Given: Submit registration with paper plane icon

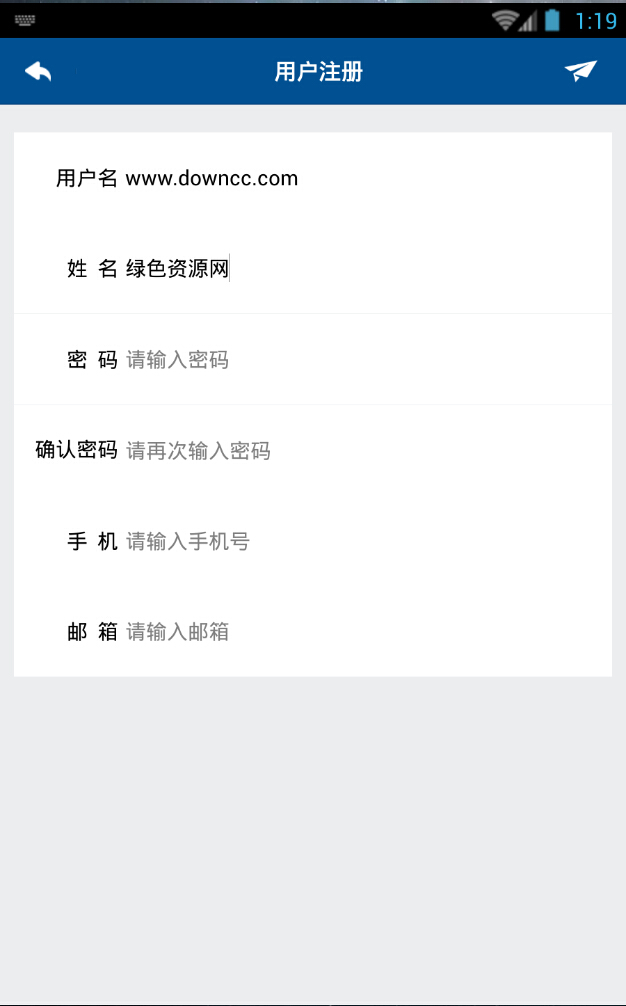Looking at the screenshot, I should tap(580, 71).
